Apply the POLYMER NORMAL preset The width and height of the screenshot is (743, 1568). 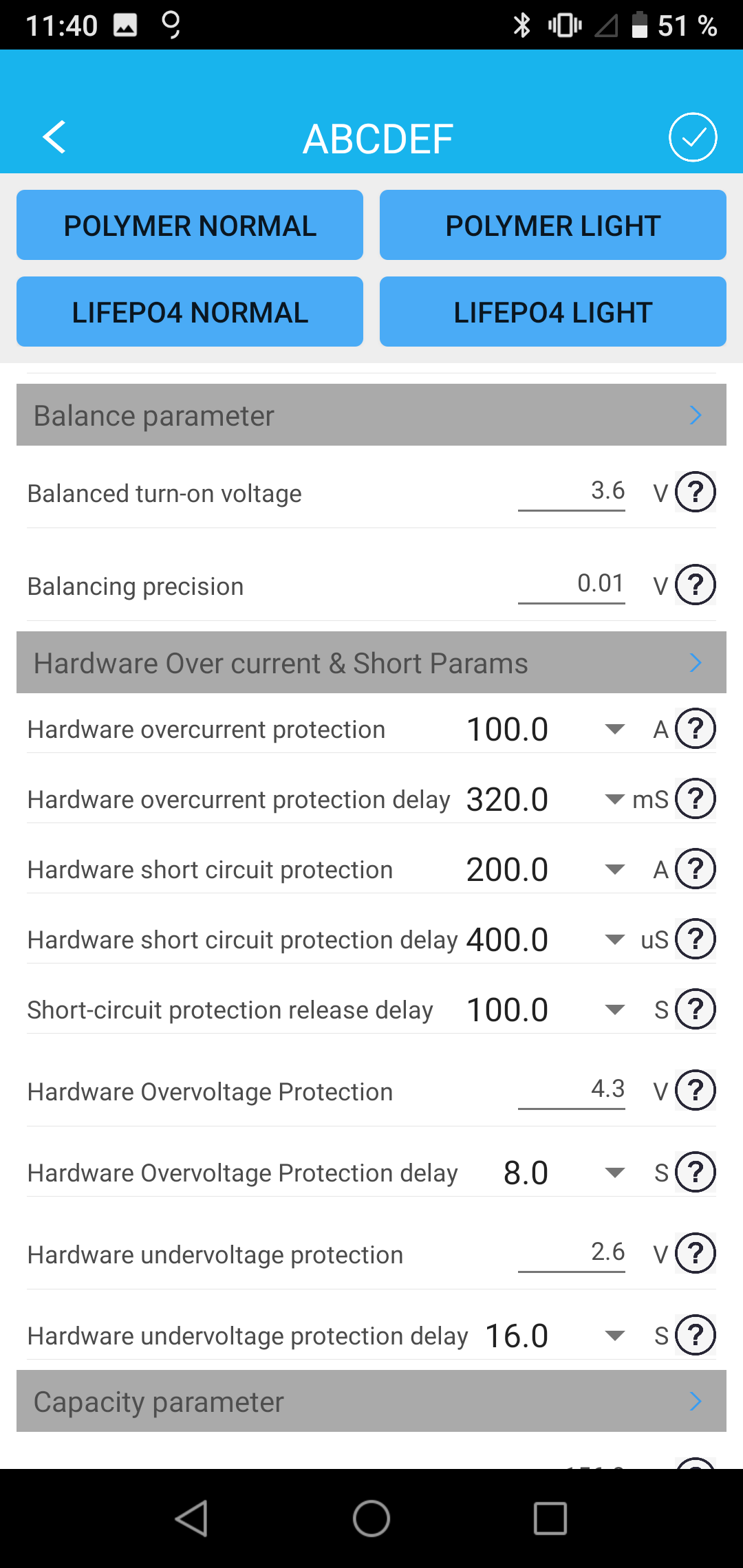click(190, 226)
